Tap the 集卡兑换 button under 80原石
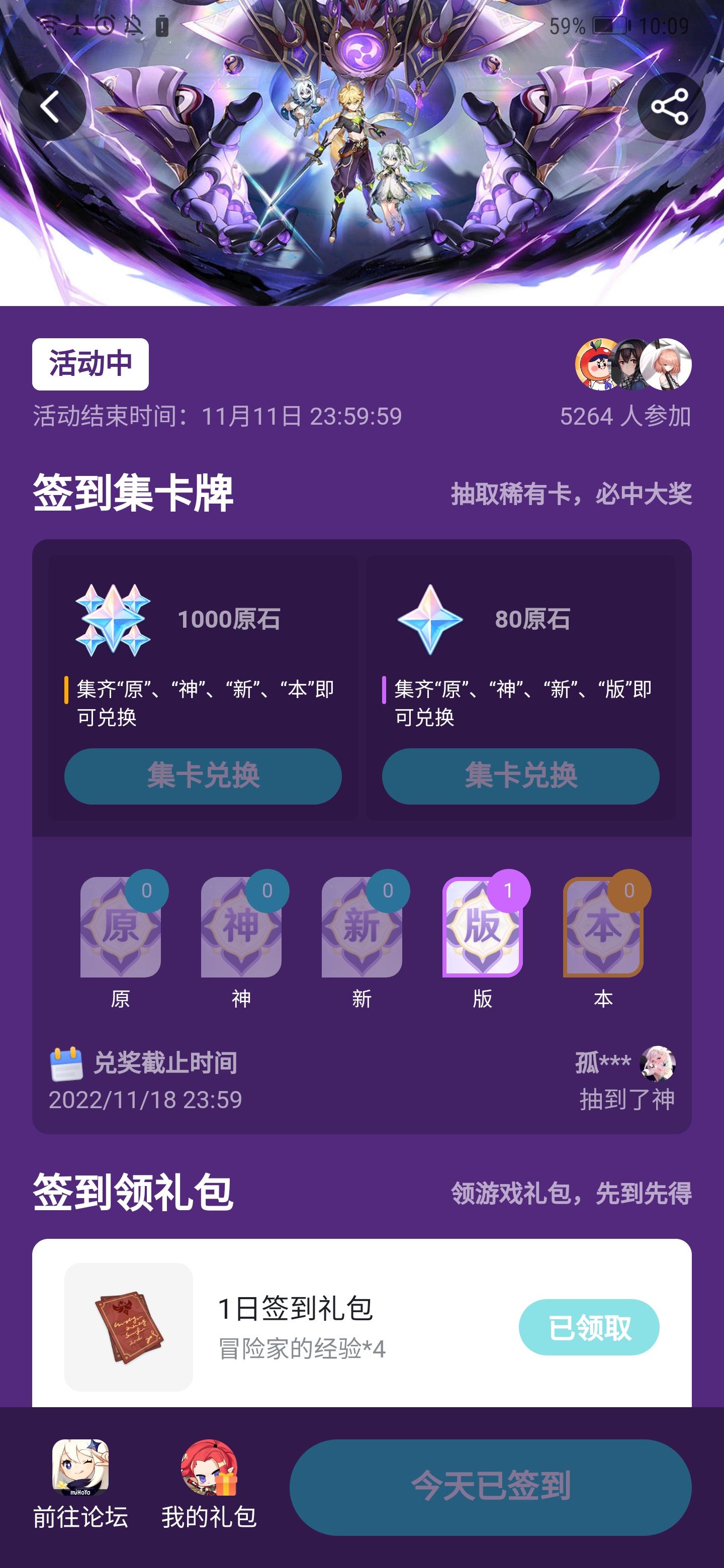The height and width of the screenshot is (1568, 724). 519,775
